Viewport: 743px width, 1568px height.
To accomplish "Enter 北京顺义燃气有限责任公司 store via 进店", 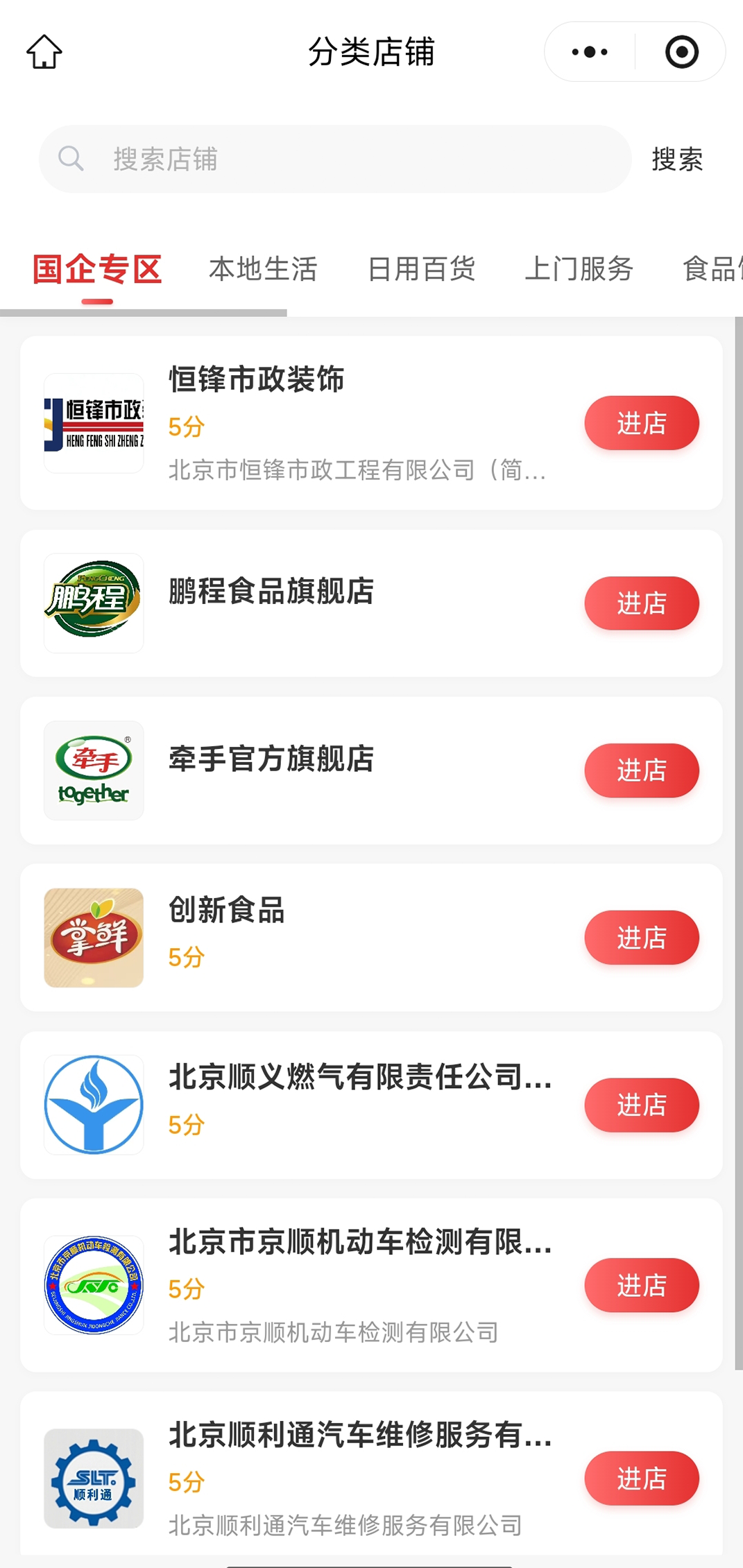I will coord(641,1105).
